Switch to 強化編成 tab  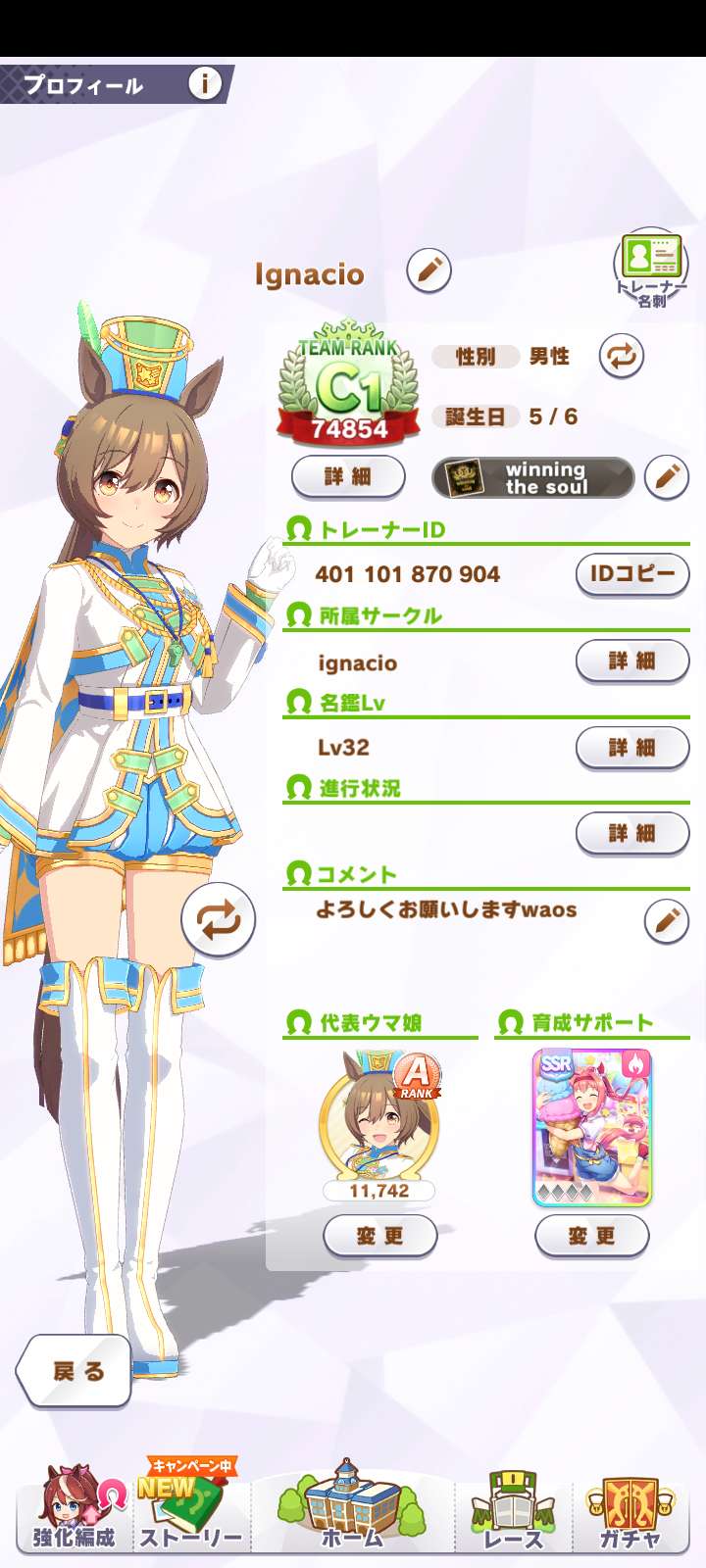click(75, 1509)
